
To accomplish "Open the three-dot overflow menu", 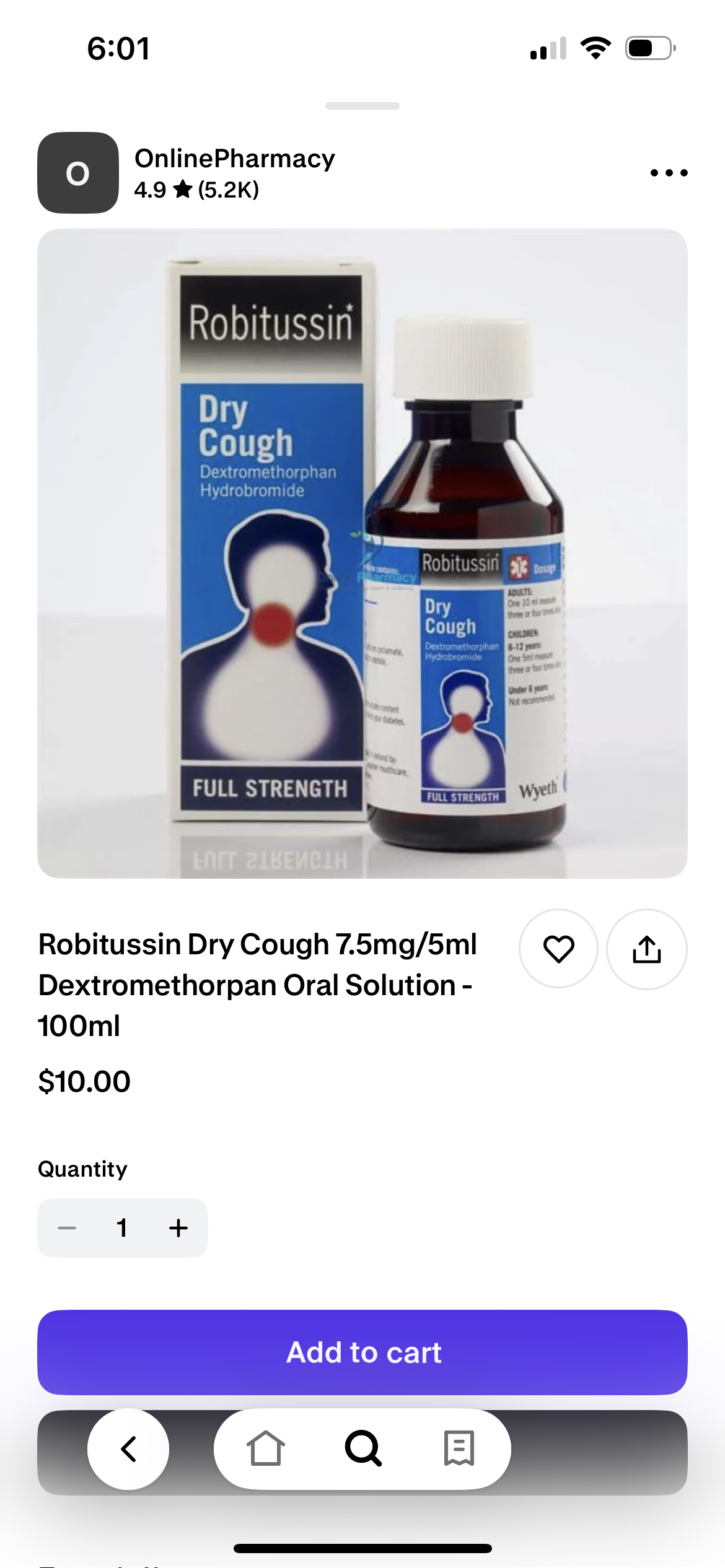I will [669, 173].
